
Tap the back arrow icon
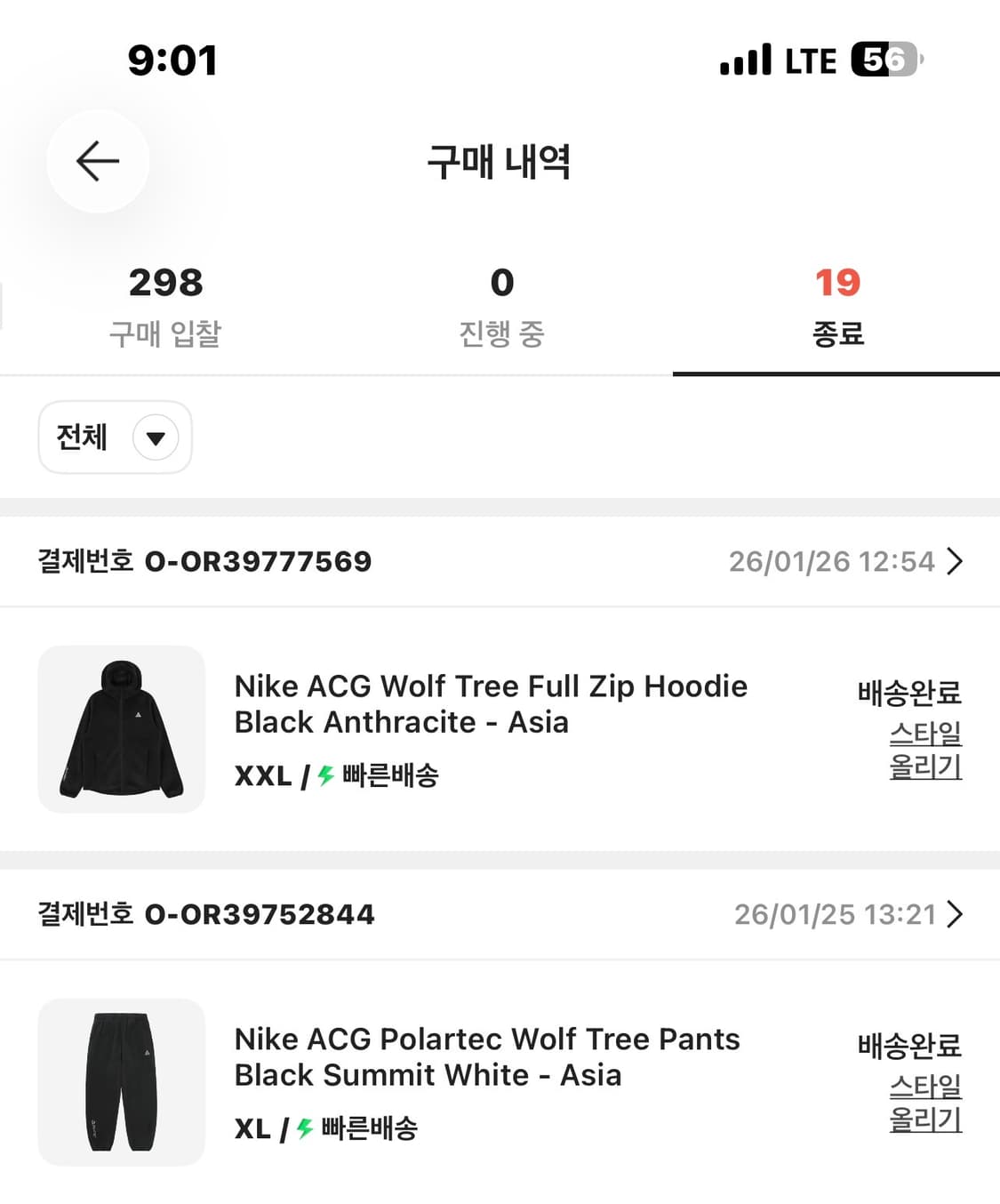97,161
